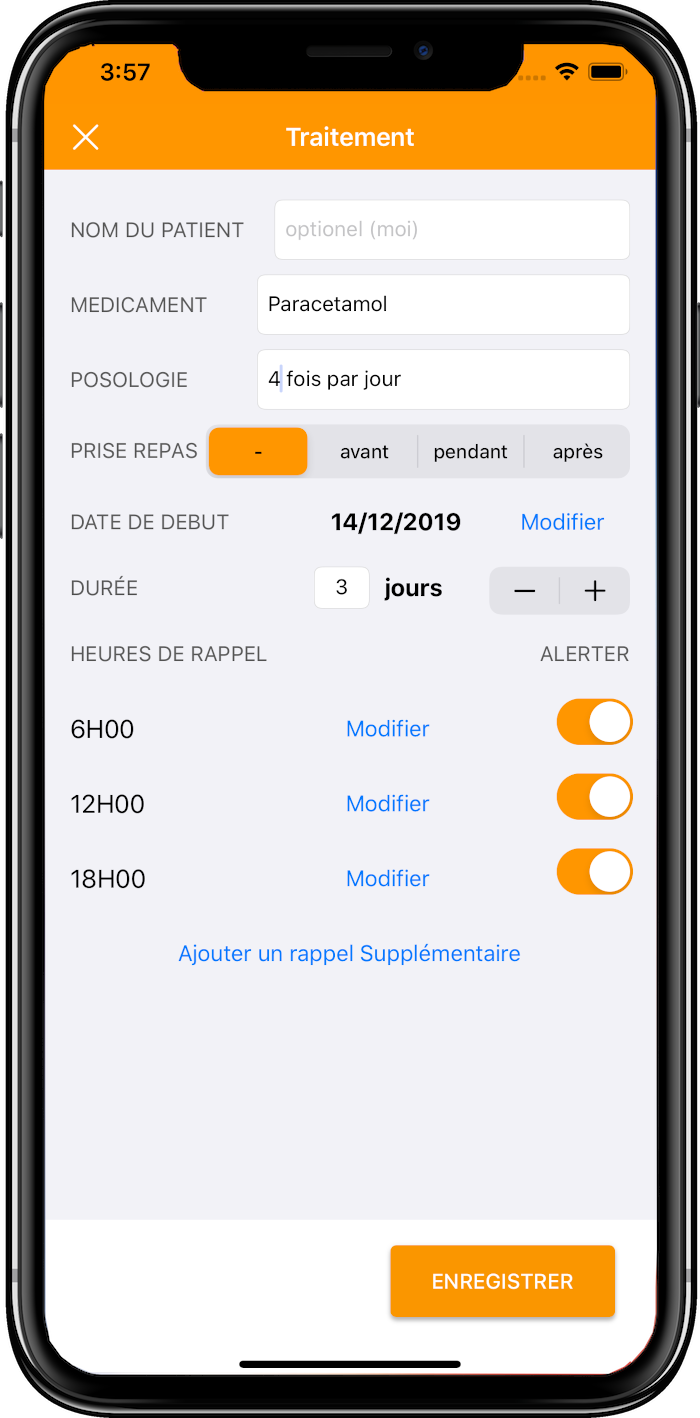700x1418 pixels.
Task: Increase the duration by one day
Action: tap(595, 591)
